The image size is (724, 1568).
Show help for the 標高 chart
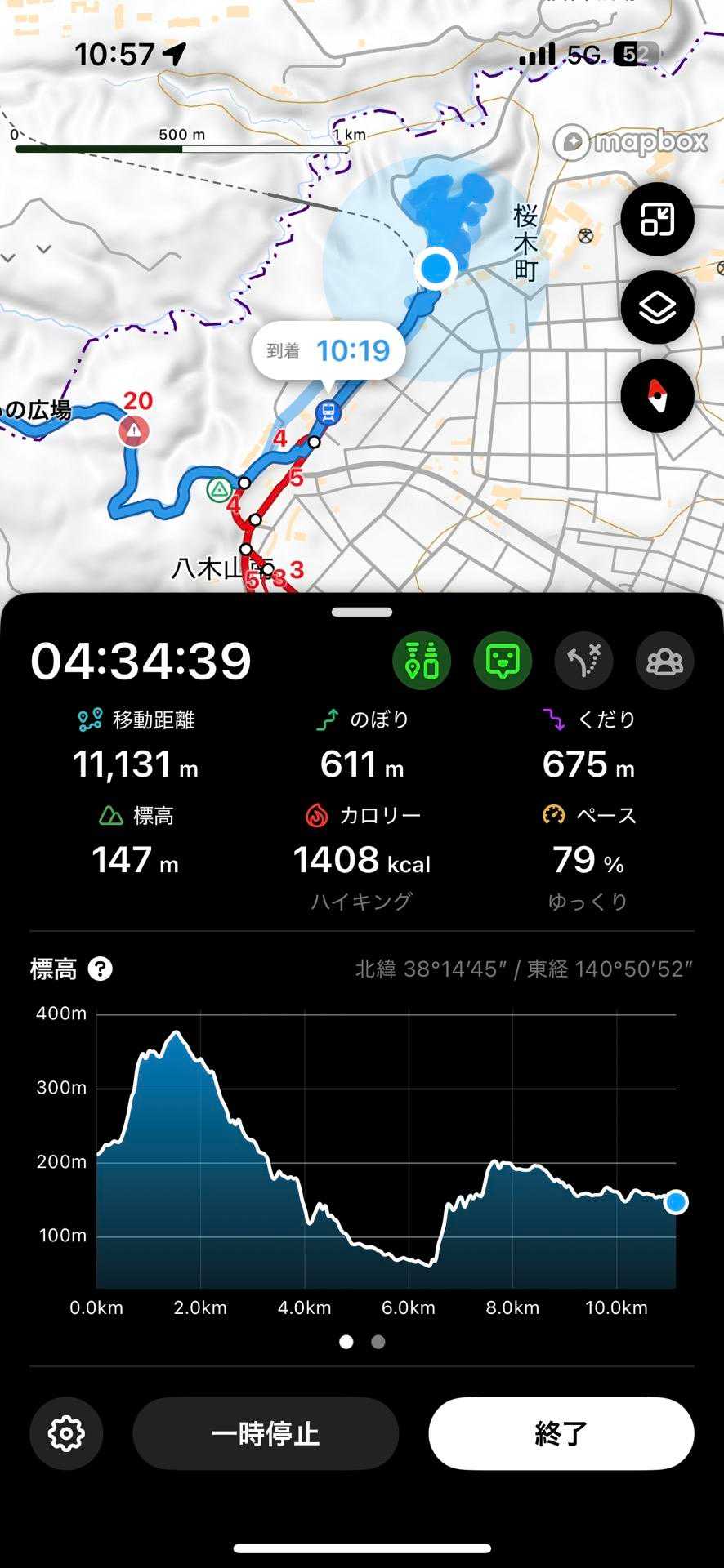coord(100,969)
